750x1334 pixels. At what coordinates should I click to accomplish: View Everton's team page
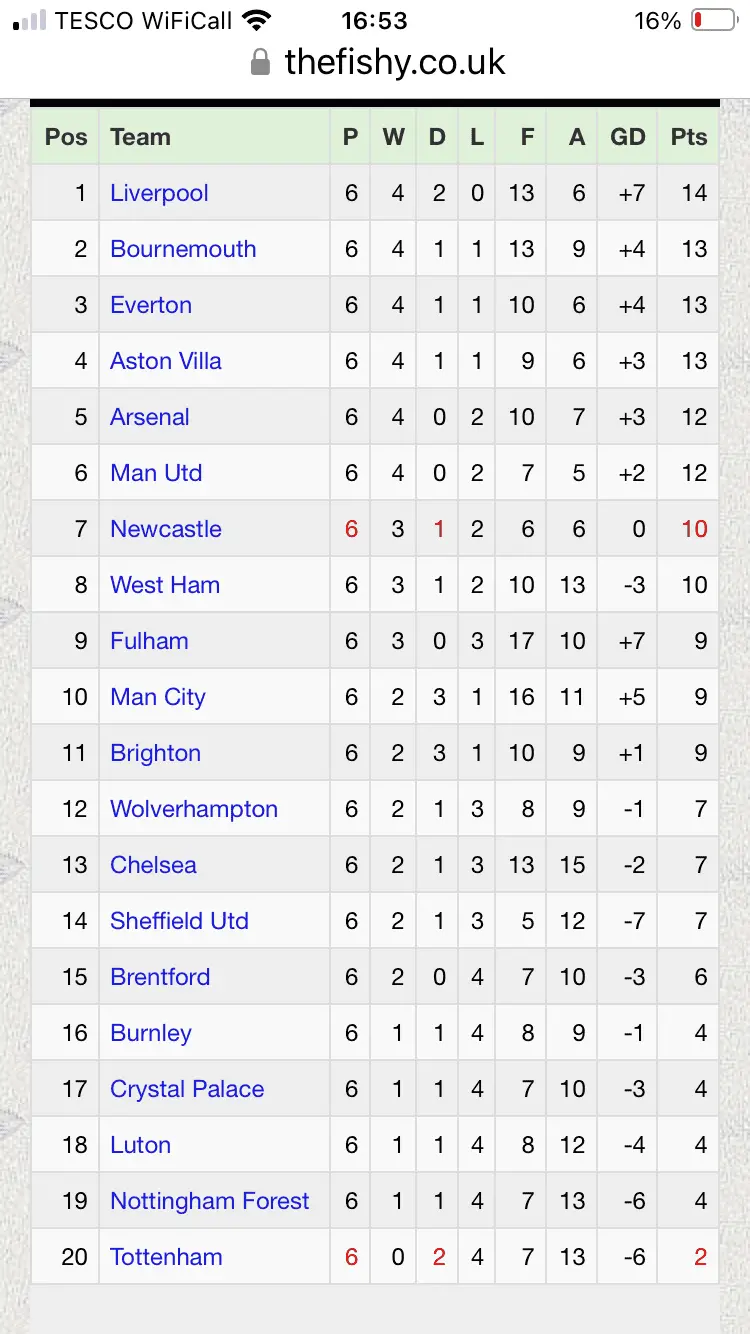pos(151,305)
